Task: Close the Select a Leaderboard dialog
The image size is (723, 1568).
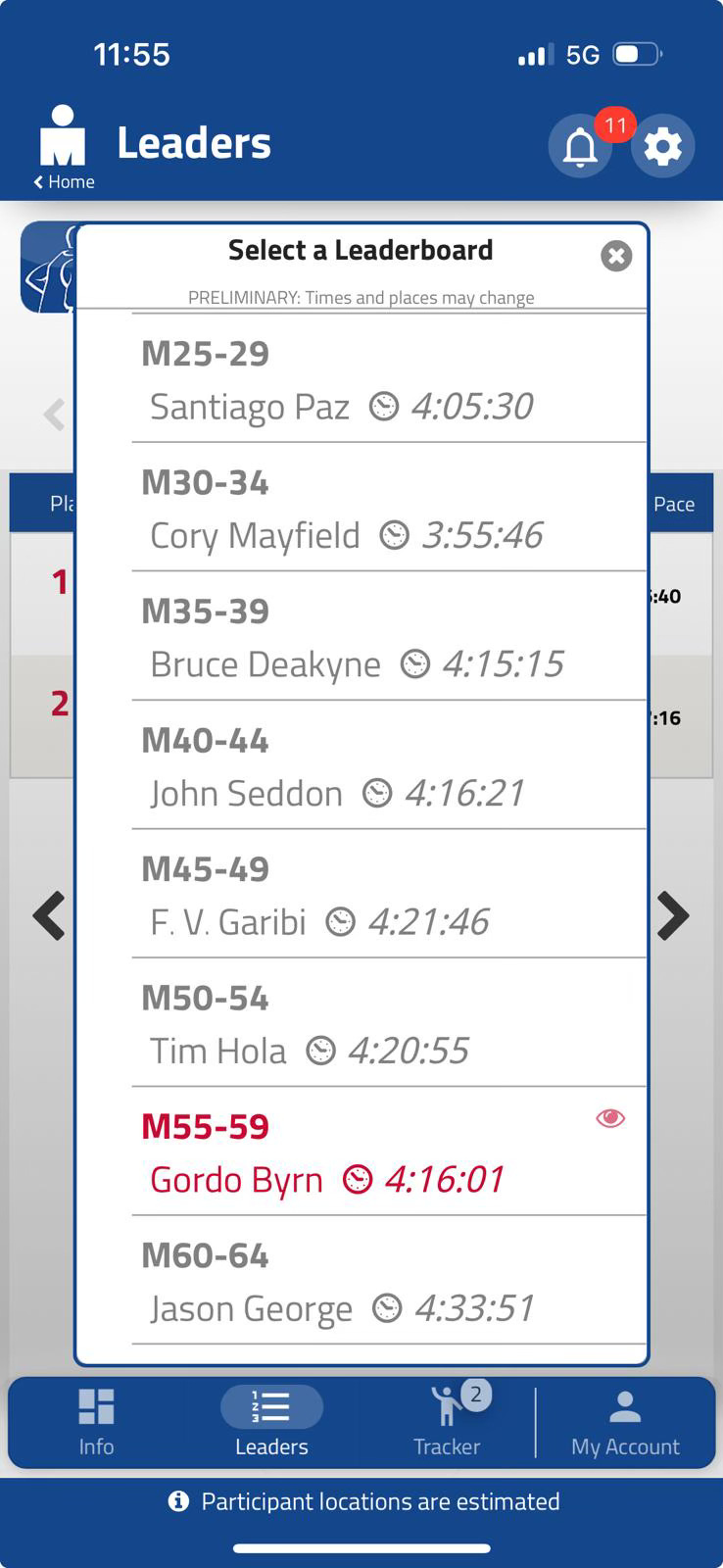Action: point(616,256)
